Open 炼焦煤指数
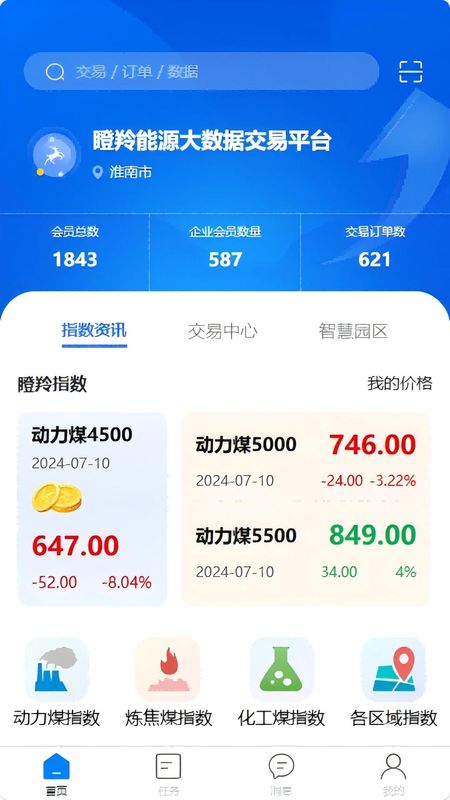This screenshot has height=800, width=450. (168, 683)
